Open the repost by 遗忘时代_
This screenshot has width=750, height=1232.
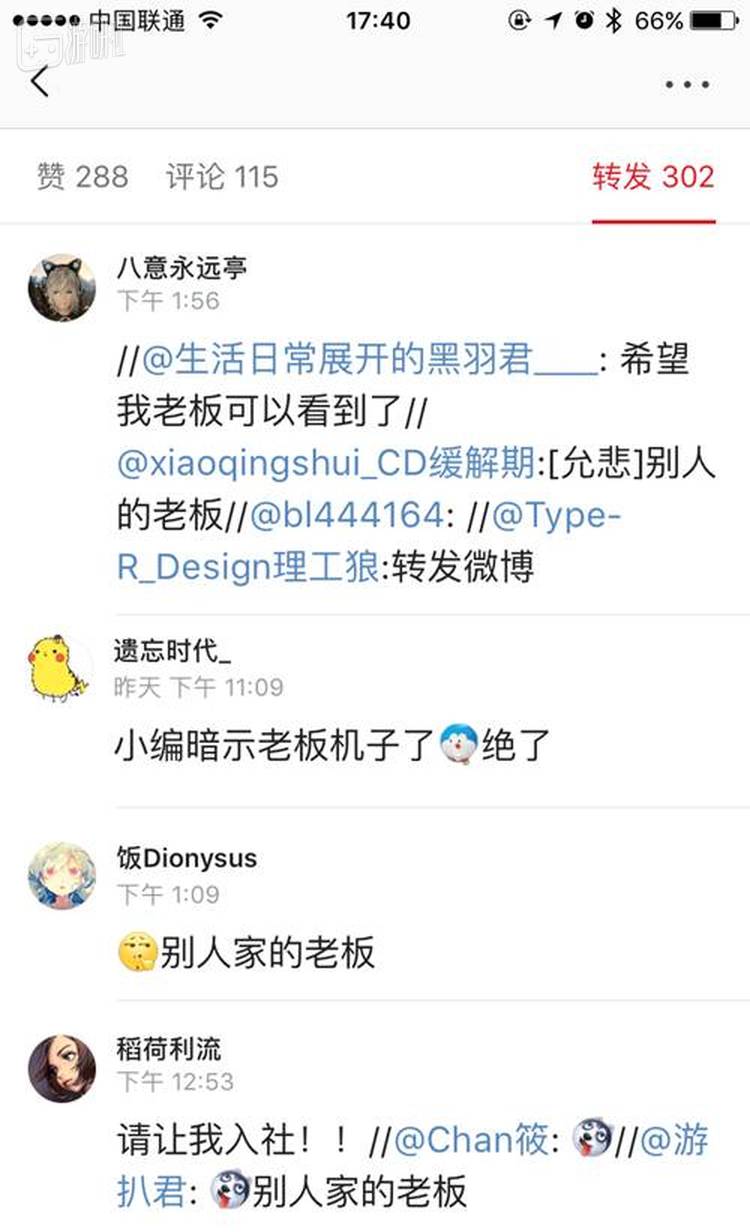coord(330,745)
